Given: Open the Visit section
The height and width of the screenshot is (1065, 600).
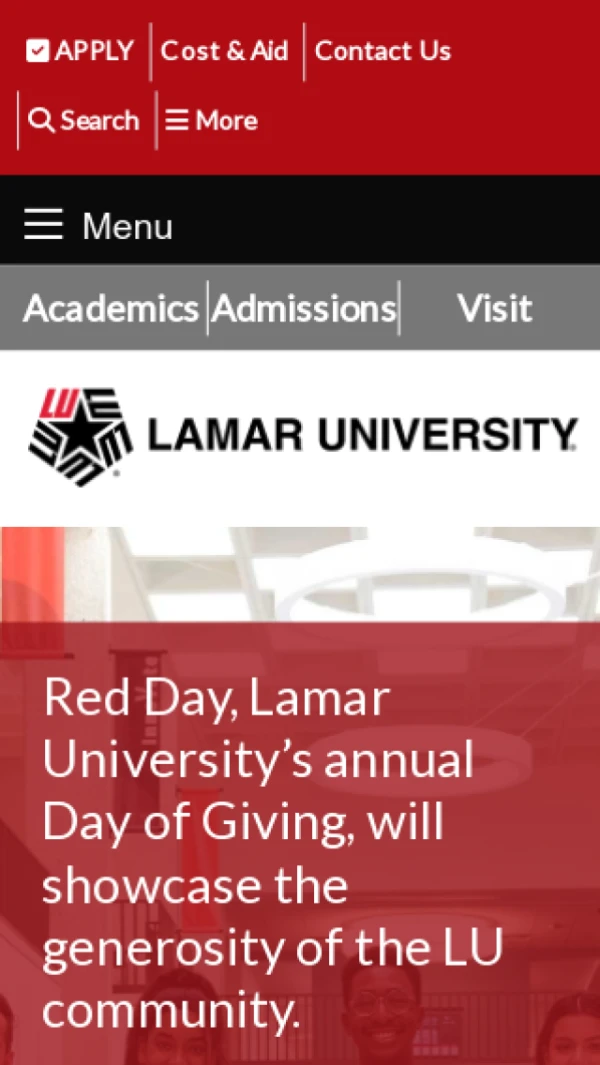Looking at the screenshot, I should coord(494,308).
